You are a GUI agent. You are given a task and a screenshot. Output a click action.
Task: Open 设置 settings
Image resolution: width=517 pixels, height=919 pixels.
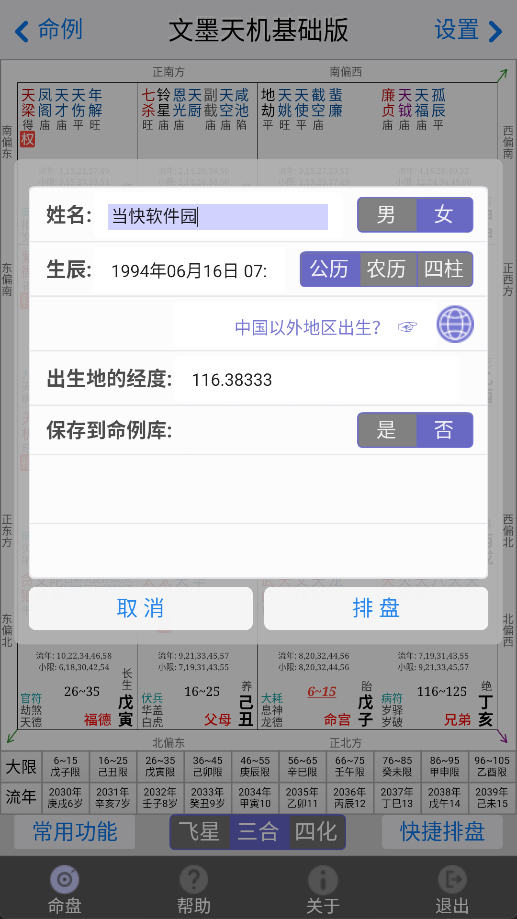(468, 30)
